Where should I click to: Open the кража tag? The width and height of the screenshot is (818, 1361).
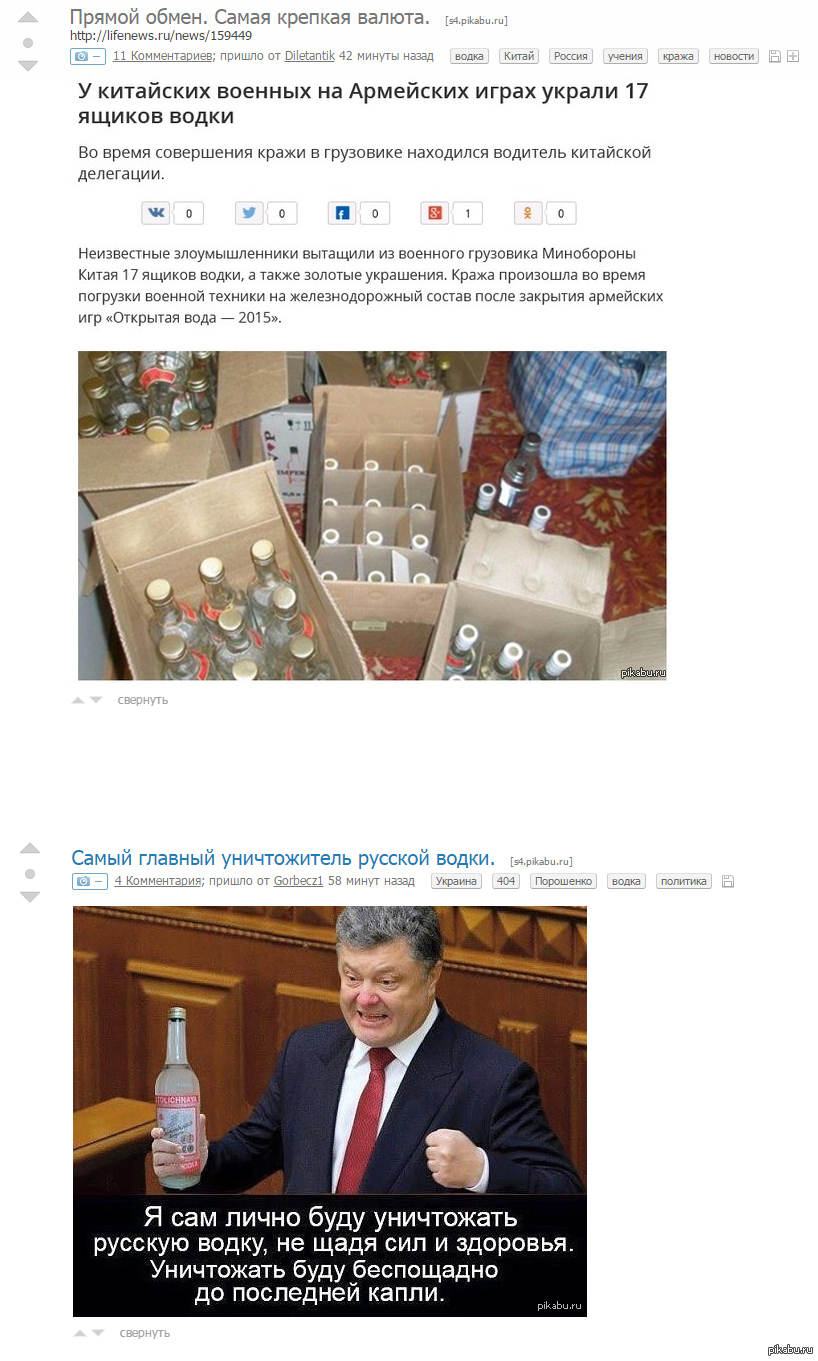[x=678, y=56]
